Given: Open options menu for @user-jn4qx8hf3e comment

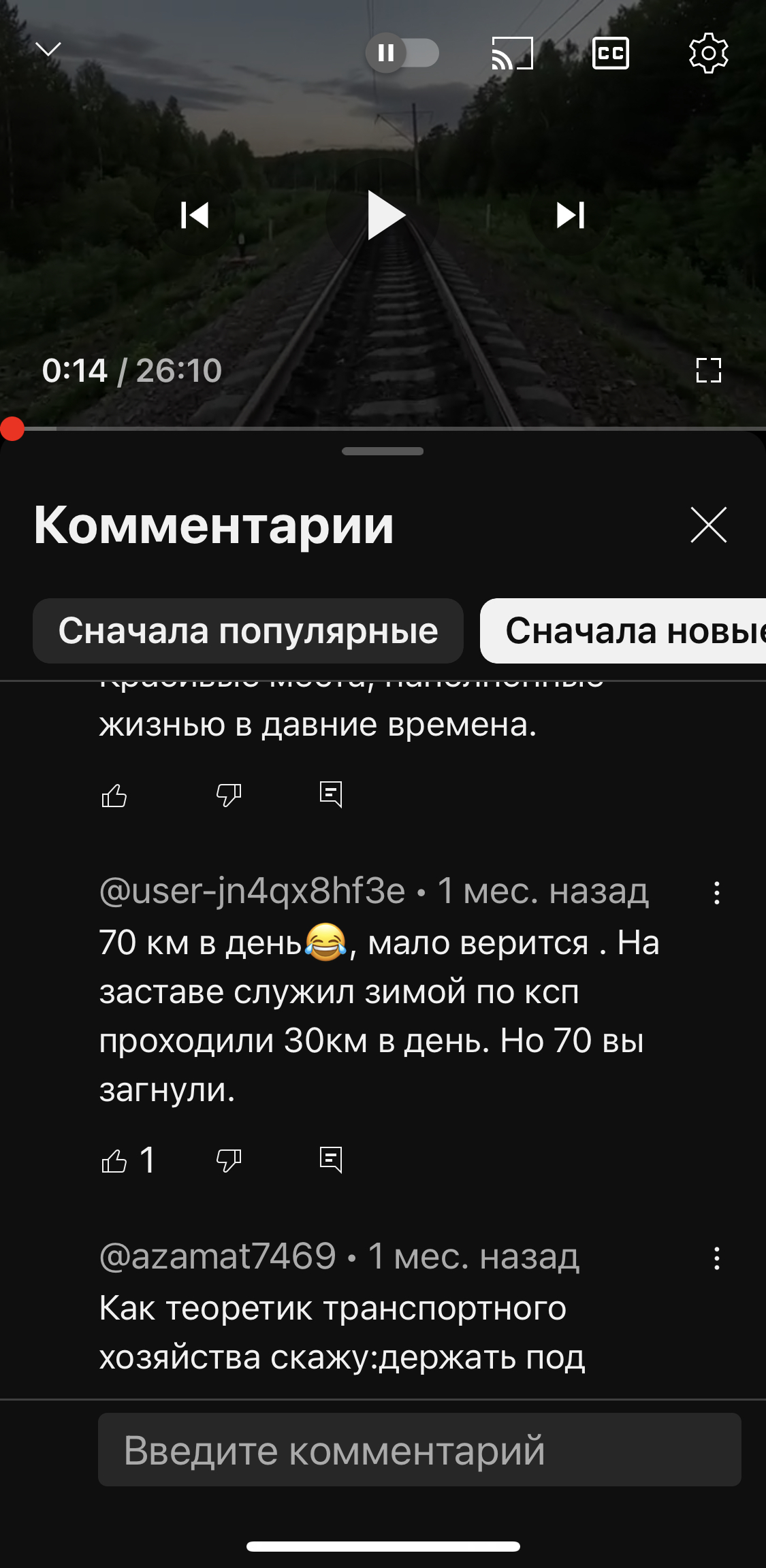Looking at the screenshot, I should pyautogui.click(x=716, y=892).
